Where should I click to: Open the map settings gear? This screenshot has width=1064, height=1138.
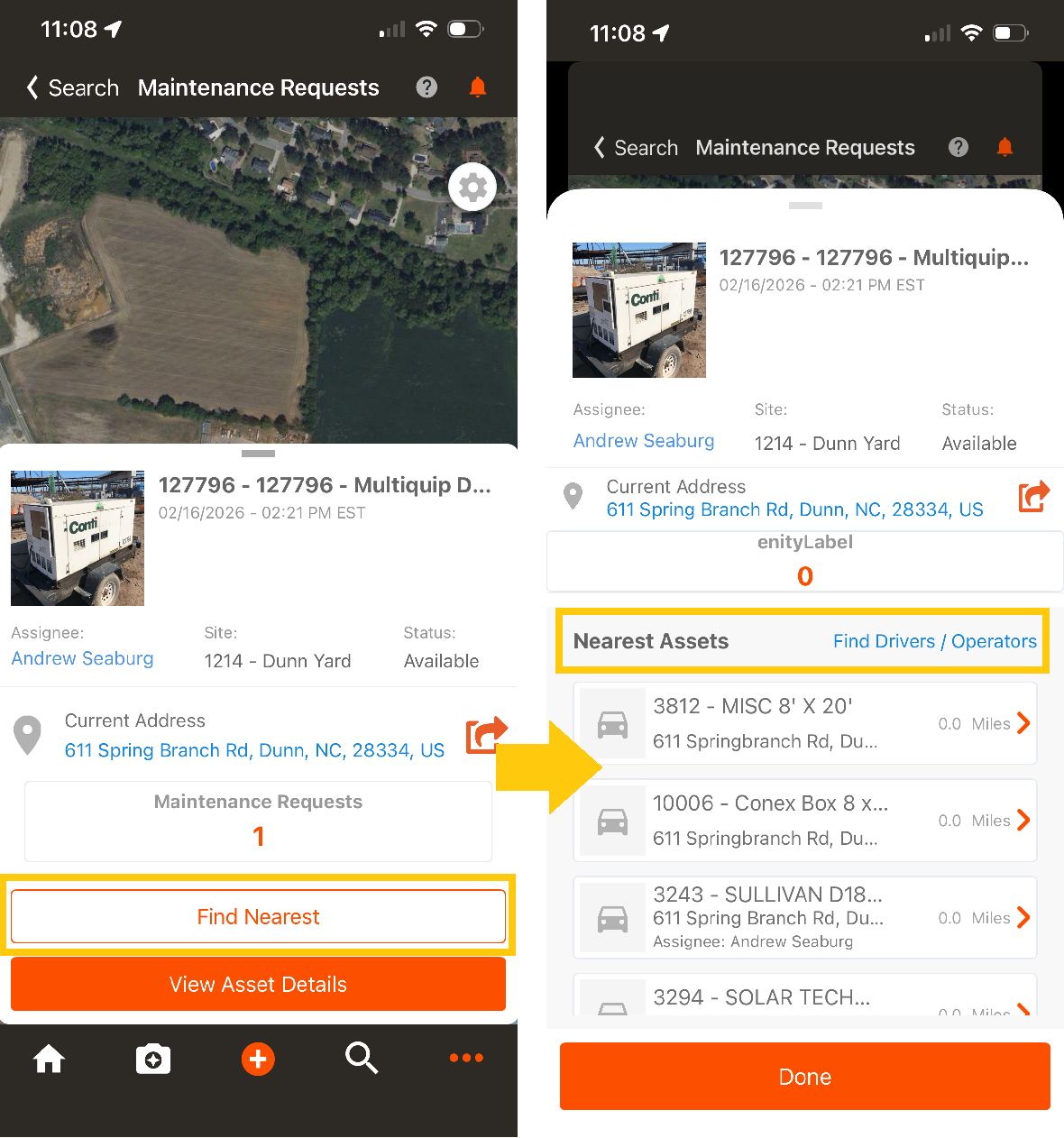point(472,187)
